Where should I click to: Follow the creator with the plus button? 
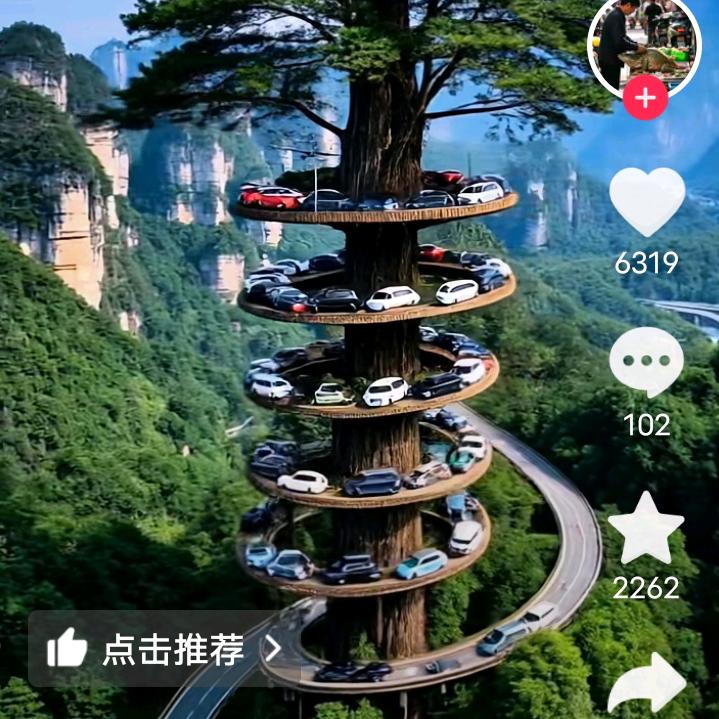click(x=645, y=98)
